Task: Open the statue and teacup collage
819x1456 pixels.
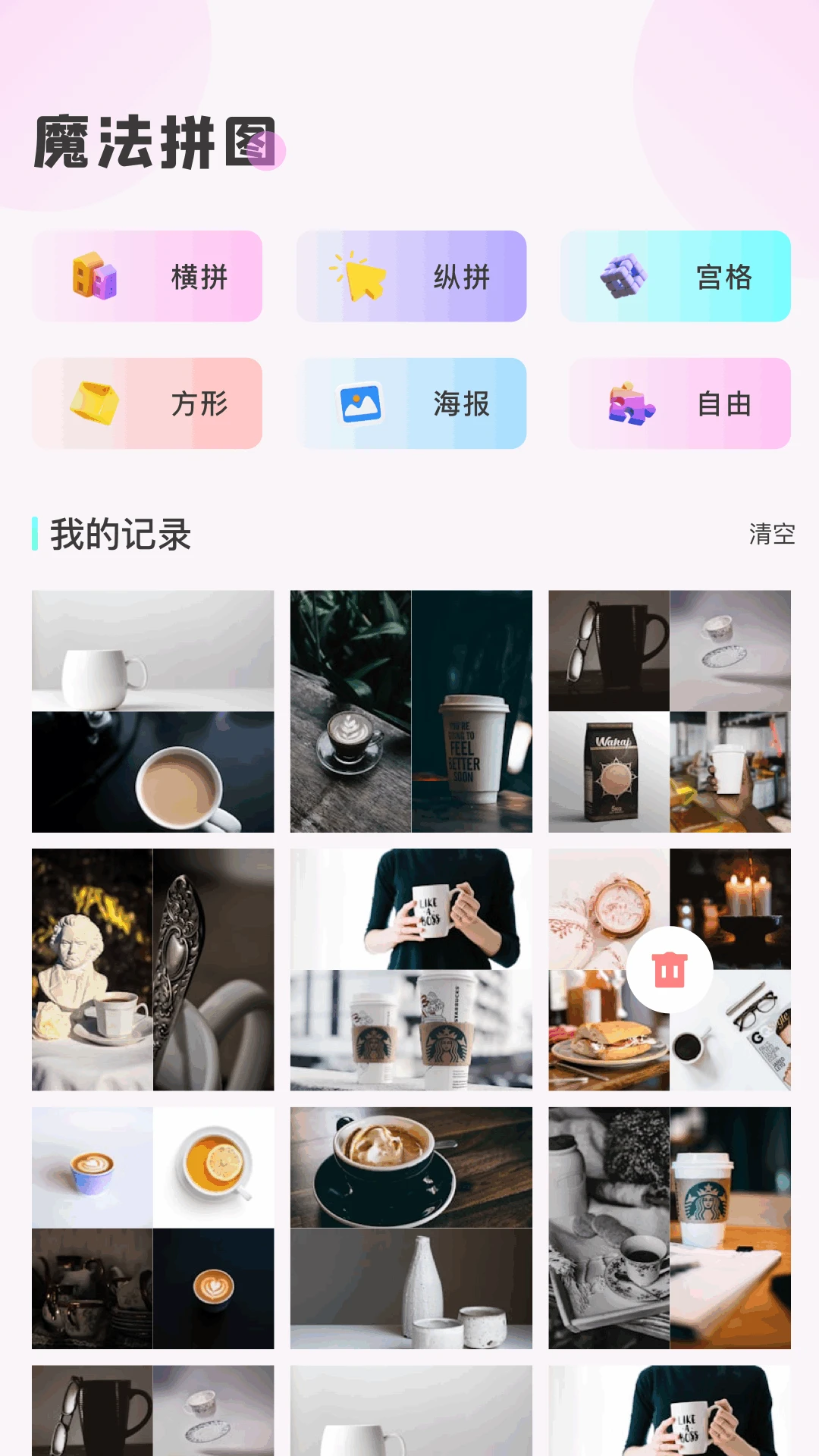Action: click(x=153, y=967)
